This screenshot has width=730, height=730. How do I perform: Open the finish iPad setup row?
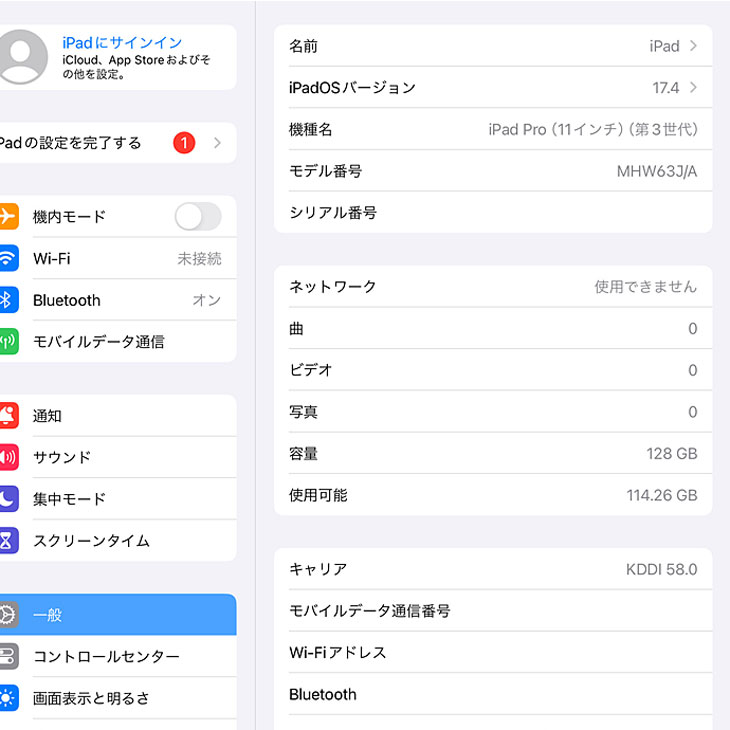tap(110, 143)
